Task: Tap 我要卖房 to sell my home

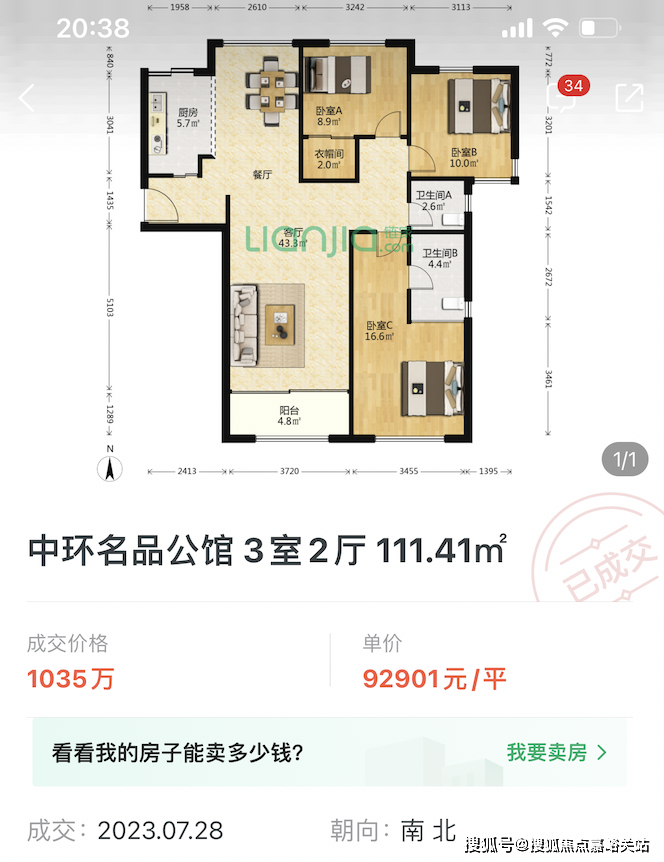Action: 557,752
